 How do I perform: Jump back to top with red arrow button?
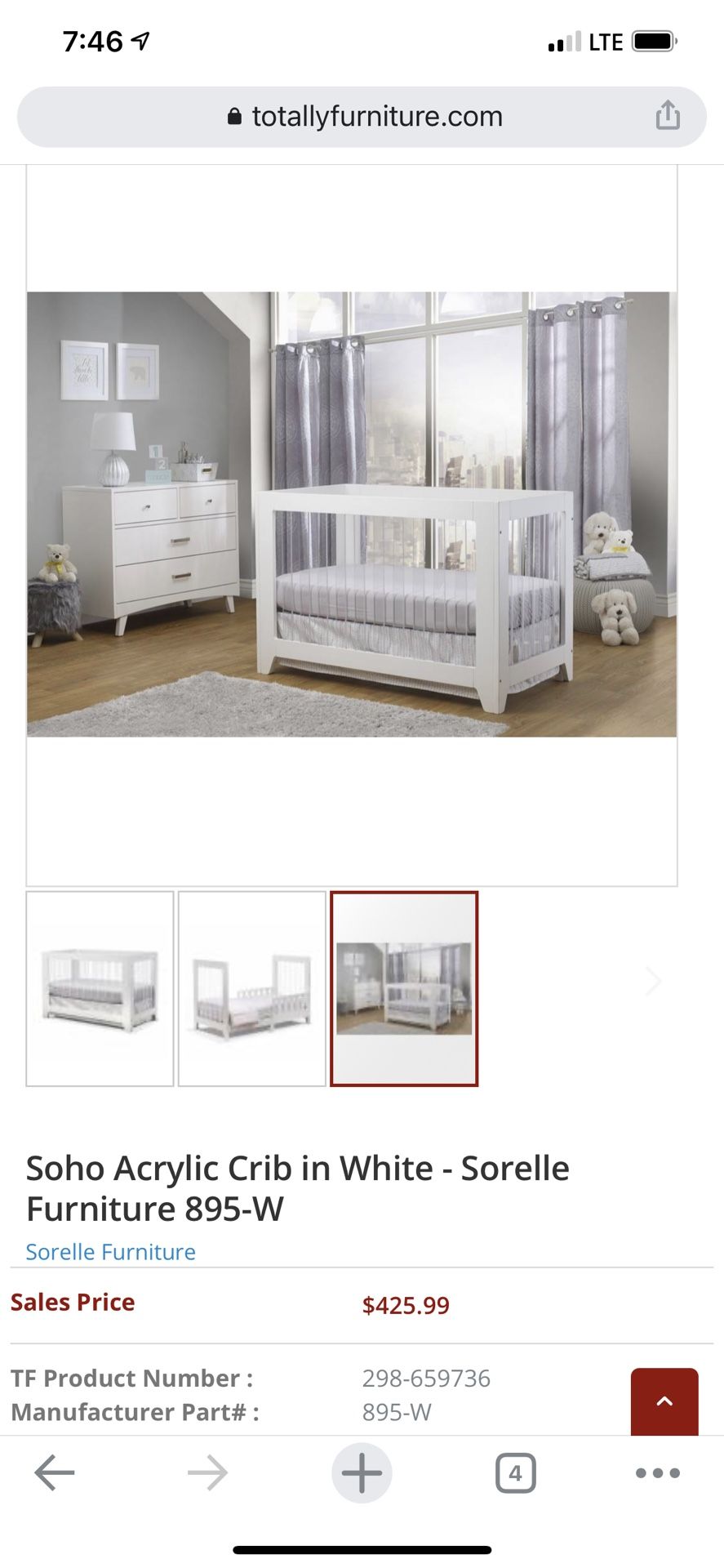[664, 1401]
